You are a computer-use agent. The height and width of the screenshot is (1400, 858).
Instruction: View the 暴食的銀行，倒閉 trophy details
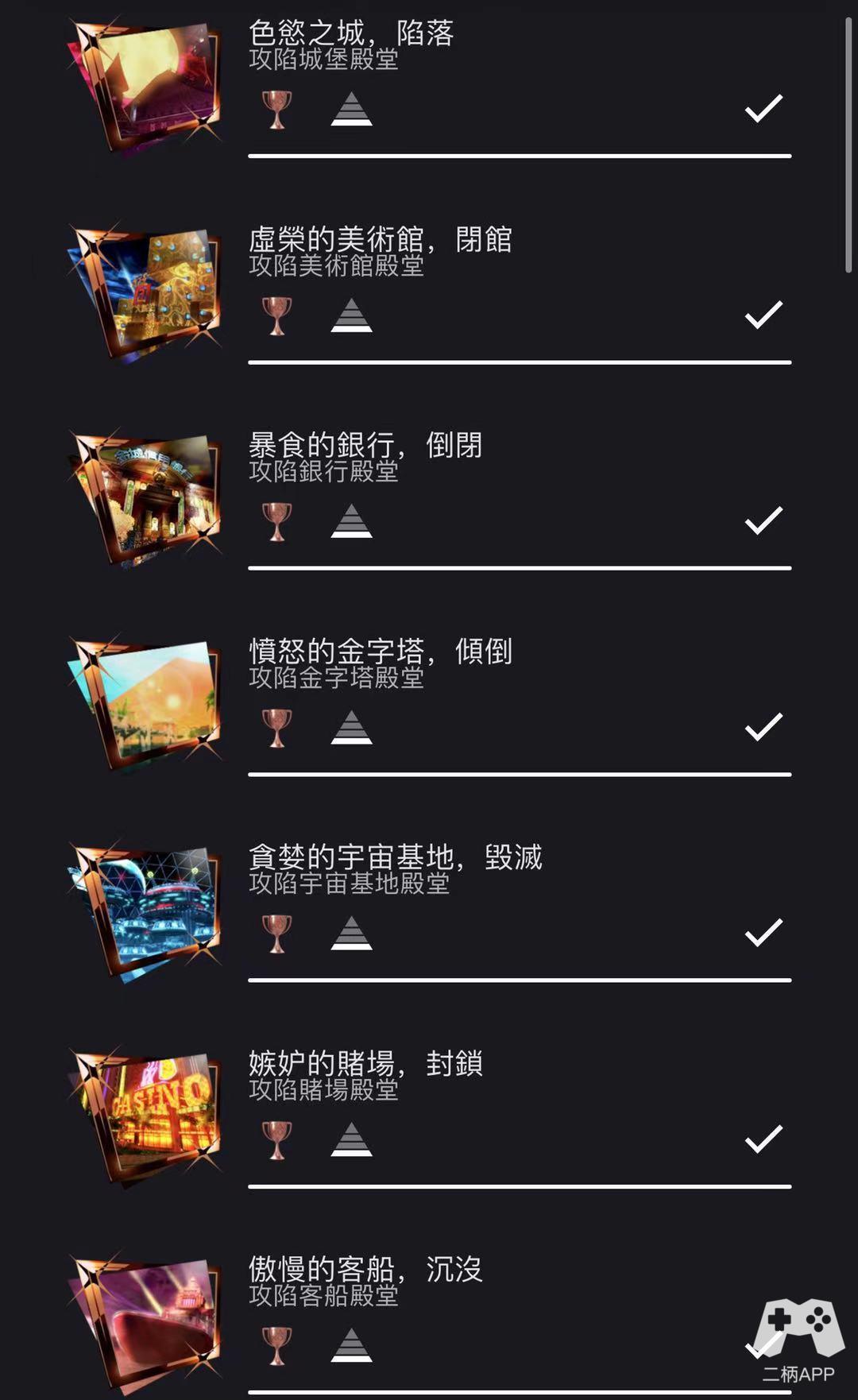coord(429,498)
